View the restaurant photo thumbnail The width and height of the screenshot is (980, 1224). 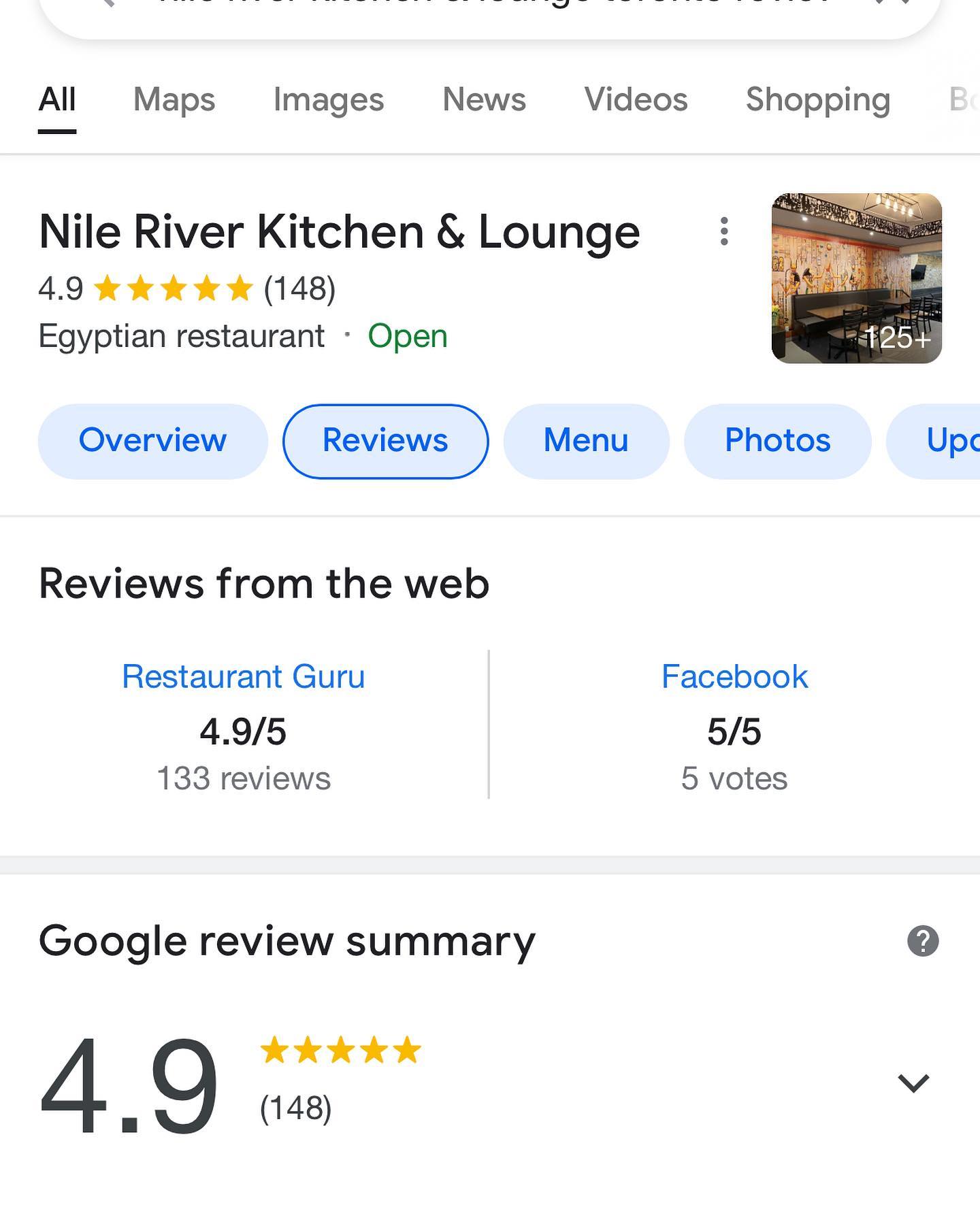point(856,278)
